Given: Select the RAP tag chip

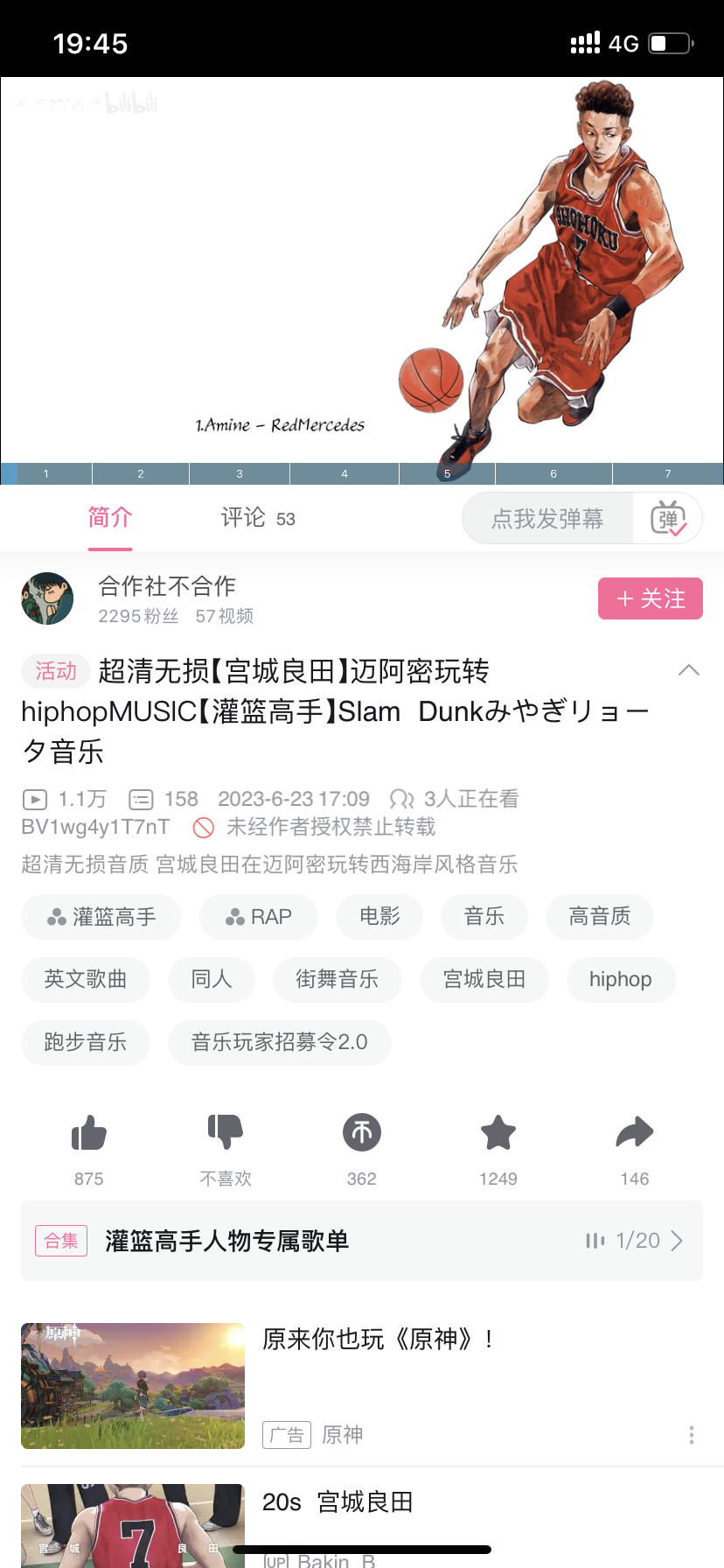Looking at the screenshot, I should click(259, 917).
